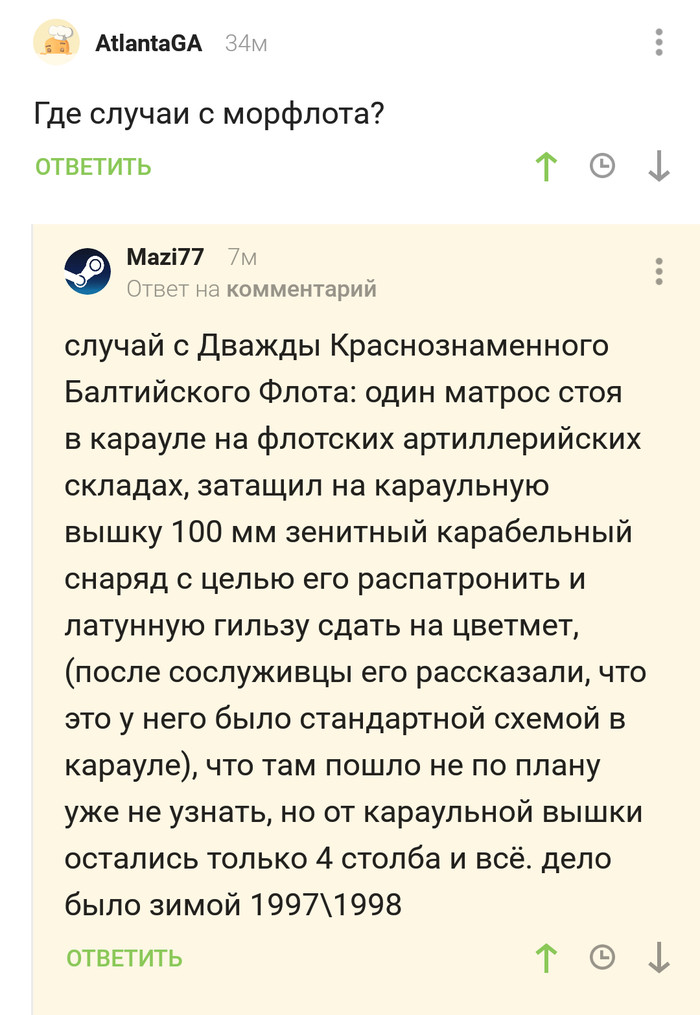Viewport: 700px width, 1015px height.
Task: Tap clock icon under Mazi77's comment
Action: point(602,958)
